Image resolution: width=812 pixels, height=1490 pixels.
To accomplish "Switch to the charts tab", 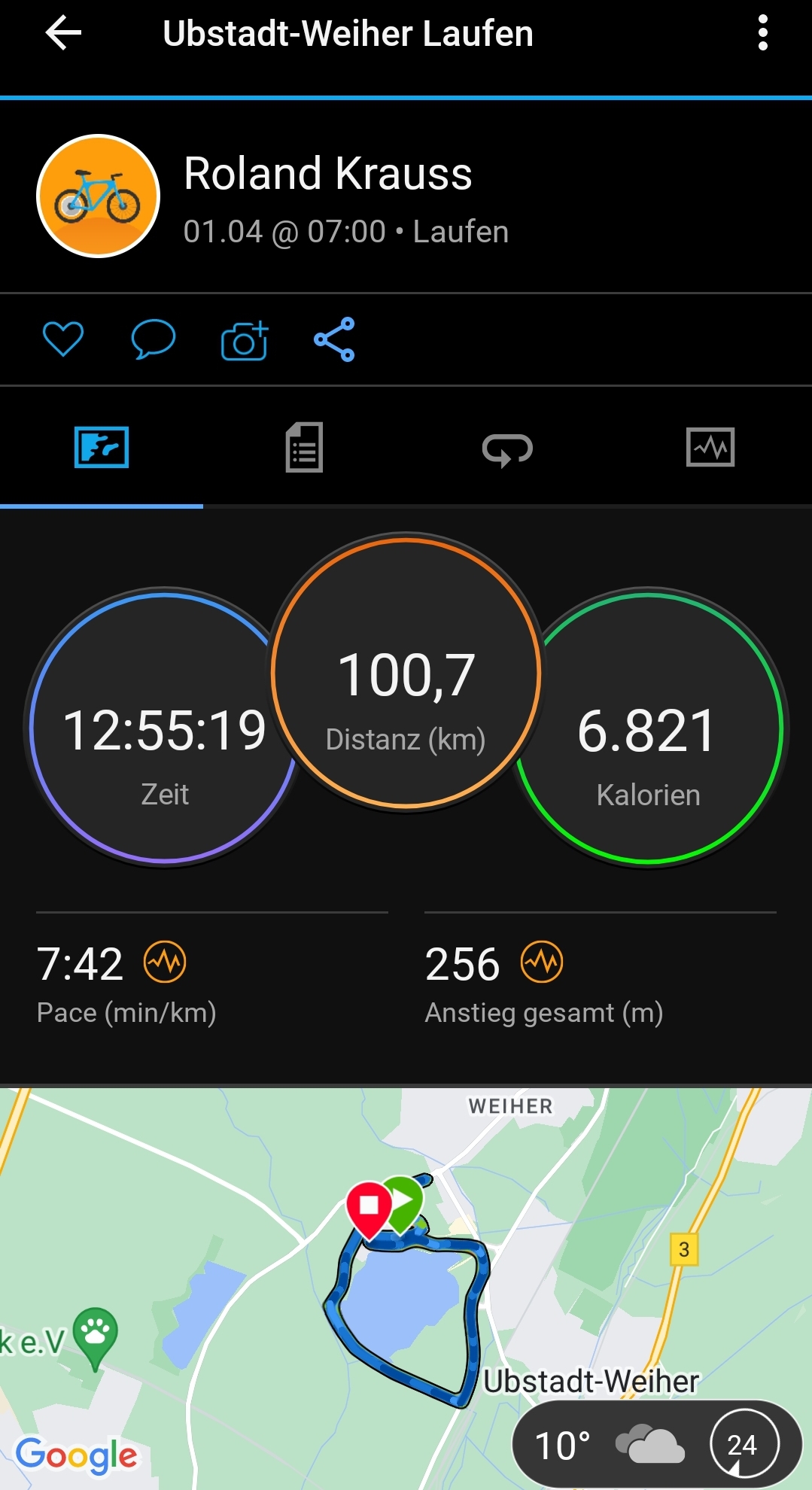I will 710,448.
